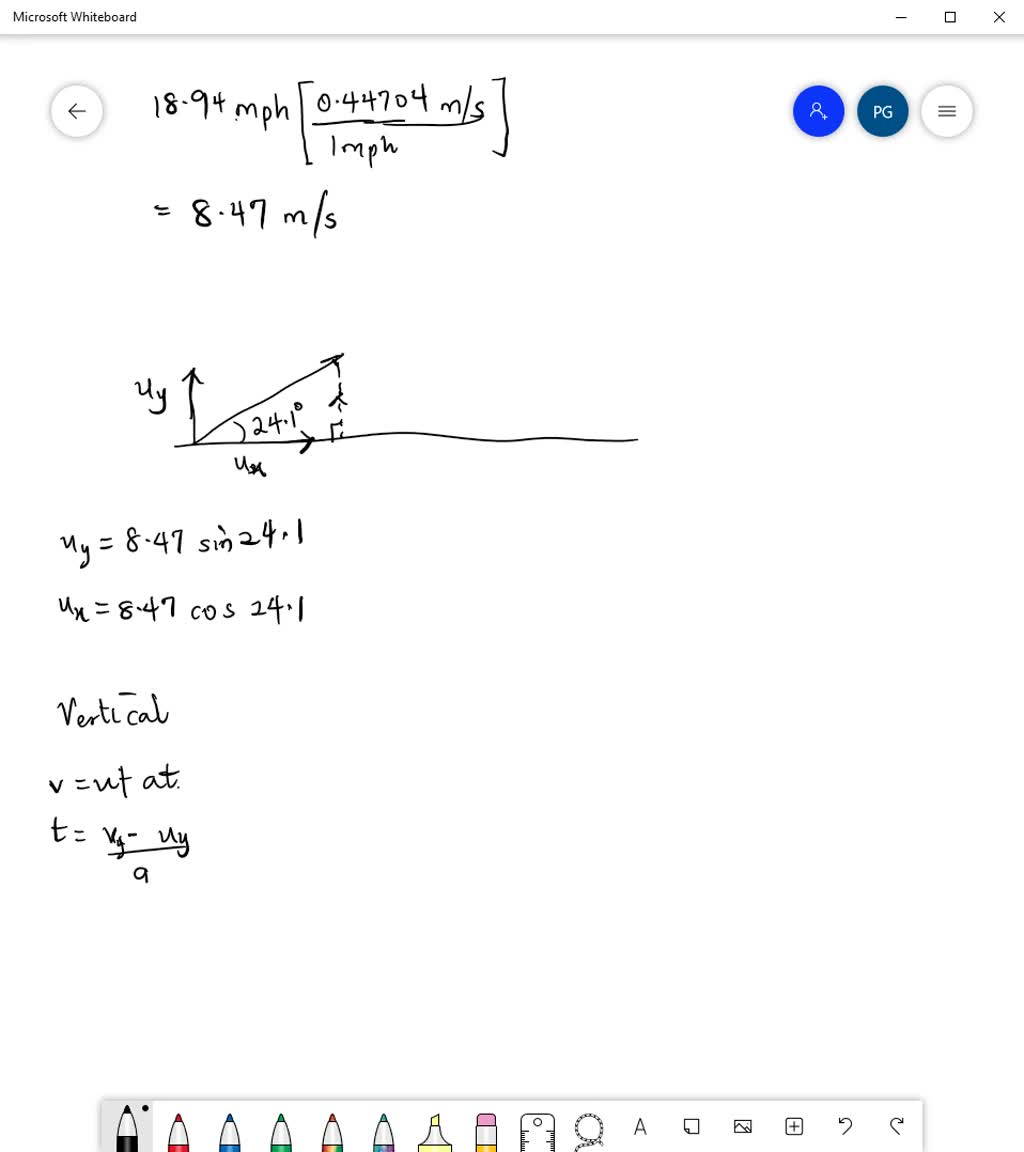Turn on the ruler tool
Screen dimensions: 1024x1152
point(537,1130)
